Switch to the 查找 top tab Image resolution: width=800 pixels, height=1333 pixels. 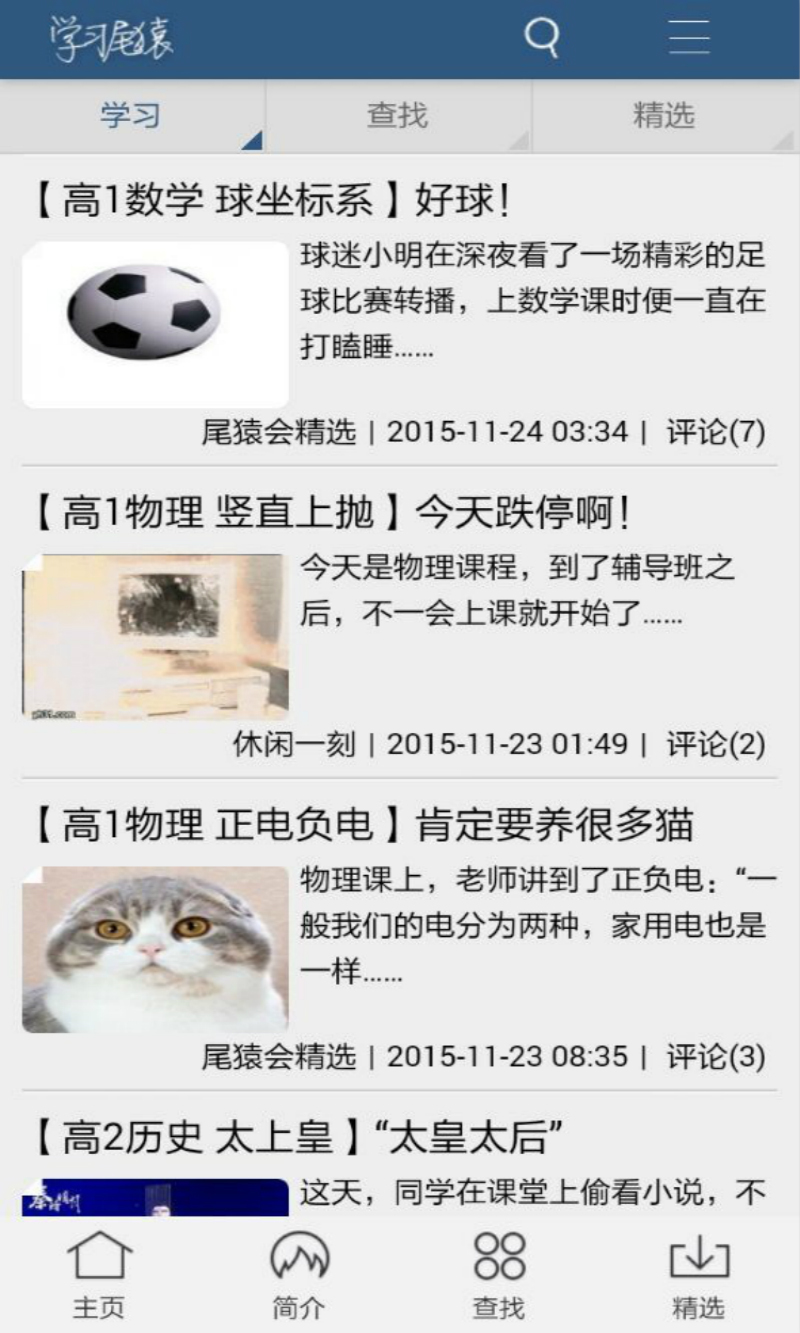pyautogui.click(x=397, y=116)
